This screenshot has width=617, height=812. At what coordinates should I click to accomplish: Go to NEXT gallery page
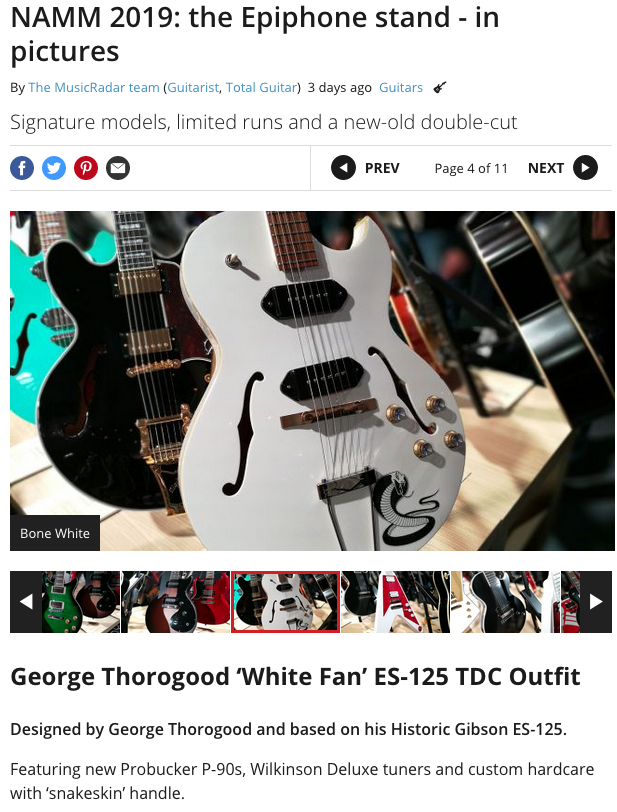[x=562, y=168]
